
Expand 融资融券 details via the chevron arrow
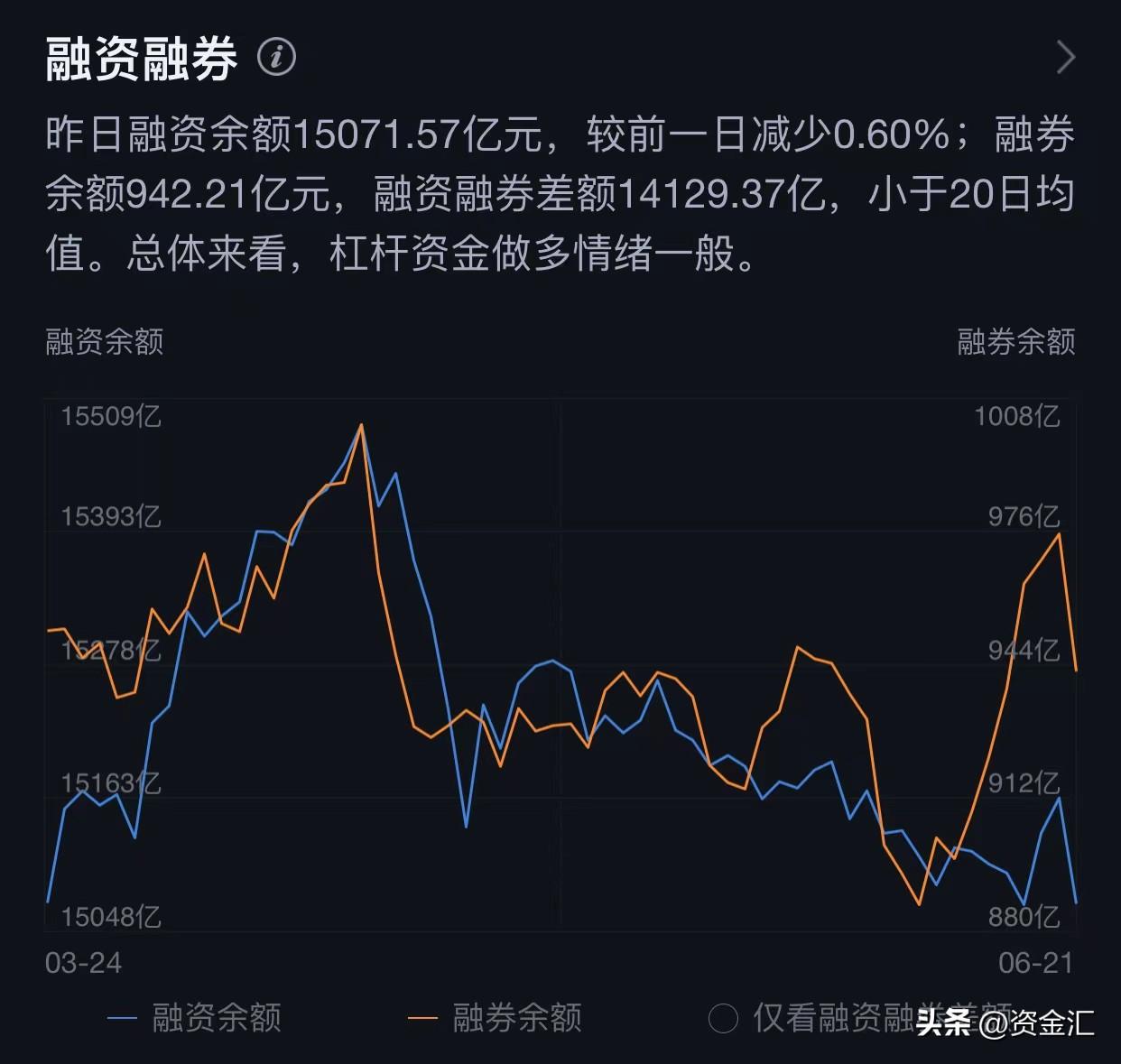pyautogui.click(x=1066, y=57)
